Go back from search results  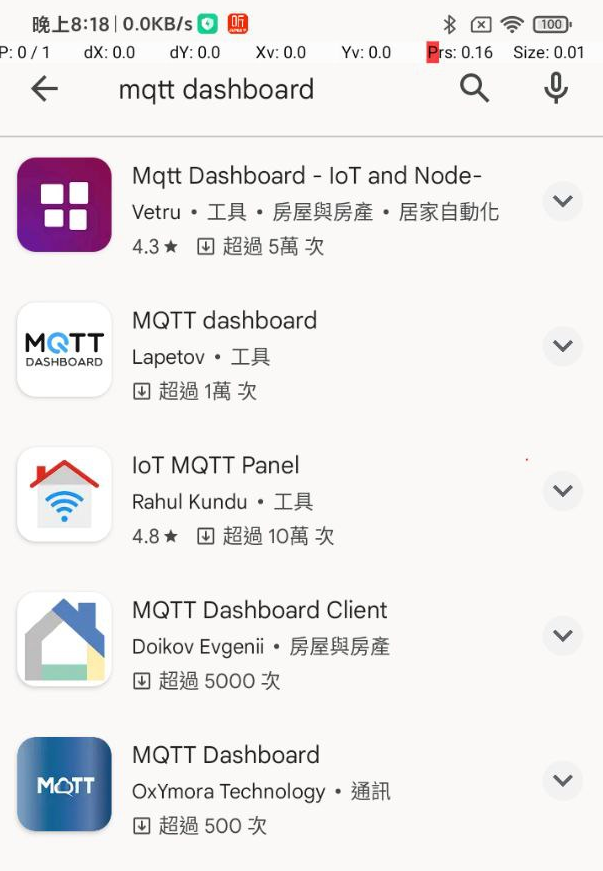45,89
